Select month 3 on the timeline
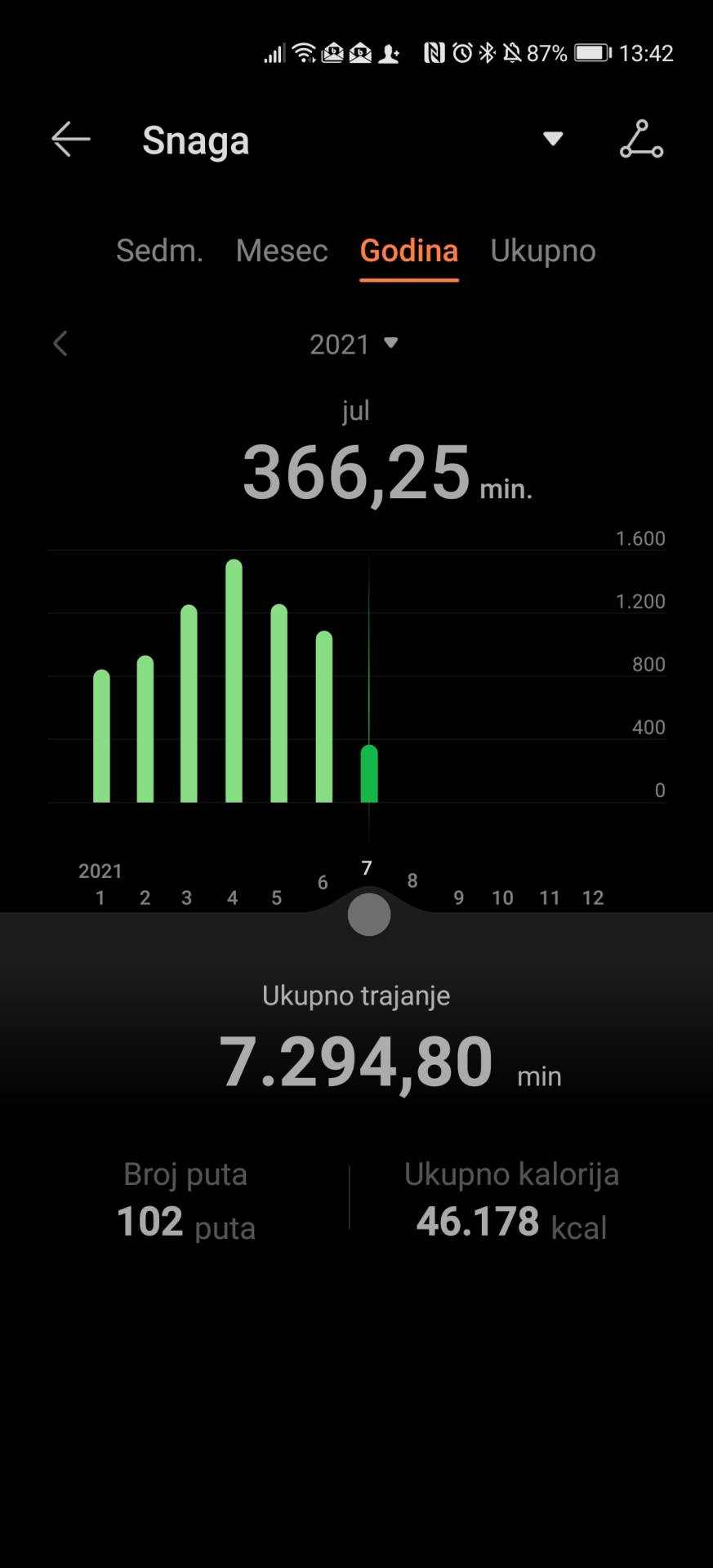Image resolution: width=713 pixels, height=1568 pixels. coord(187,898)
